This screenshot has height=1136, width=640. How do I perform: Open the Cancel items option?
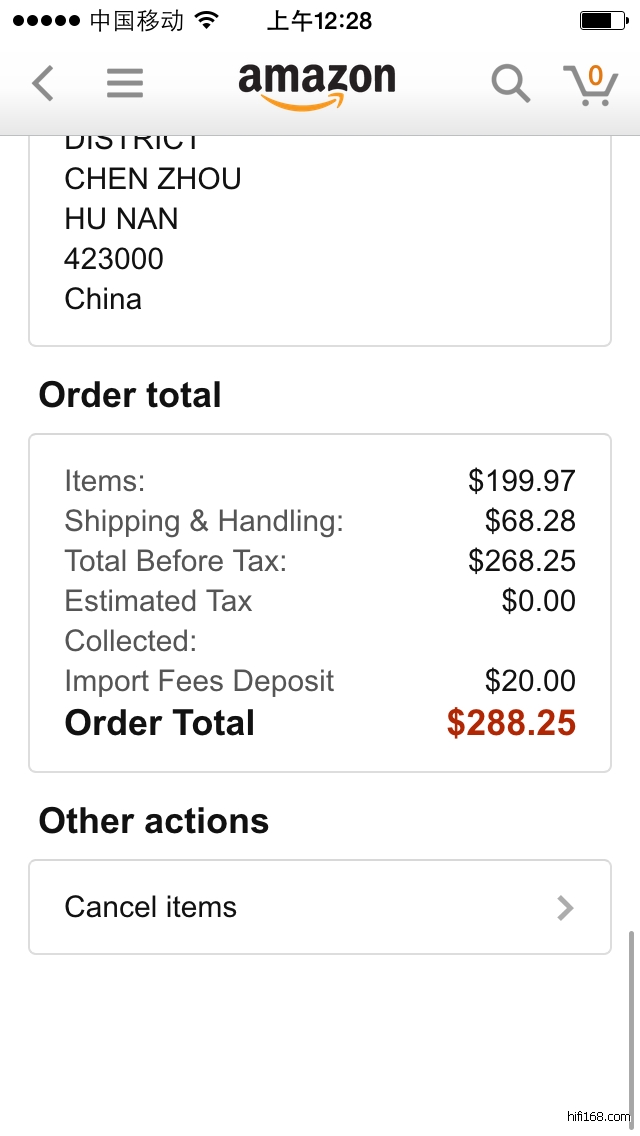[x=319, y=907]
